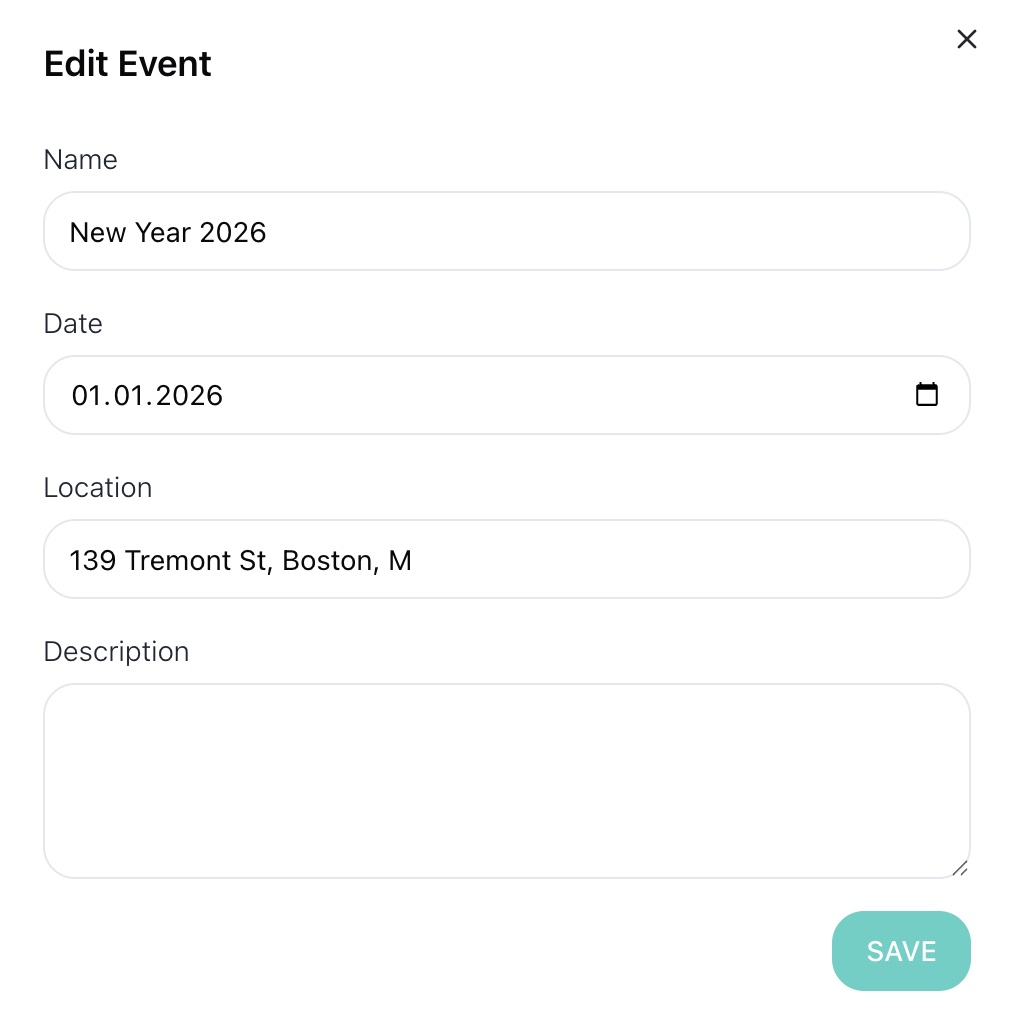
Task: Edit the Name field with New Year 2026
Action: (506, 232)
